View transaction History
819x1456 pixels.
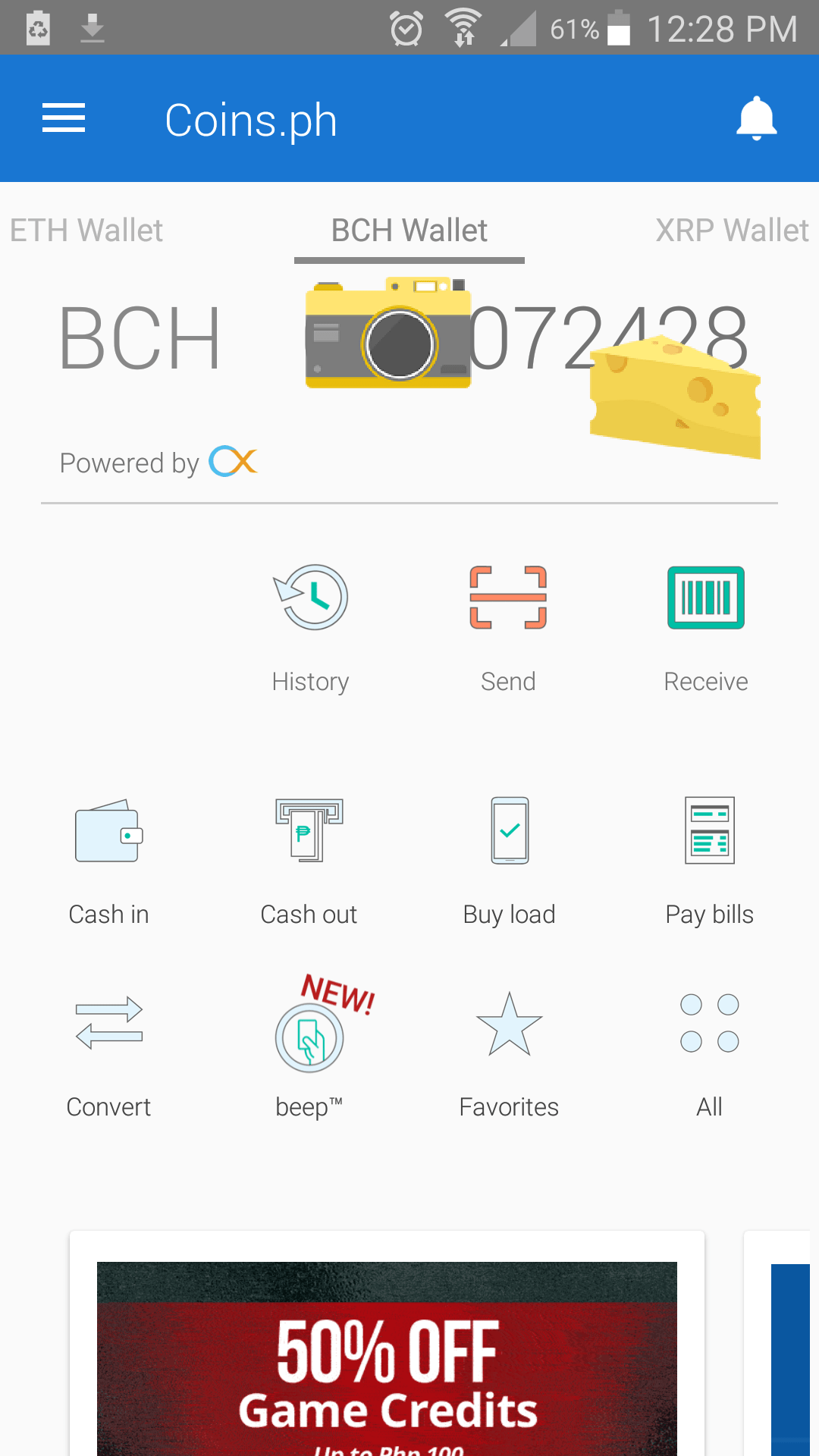310,598
